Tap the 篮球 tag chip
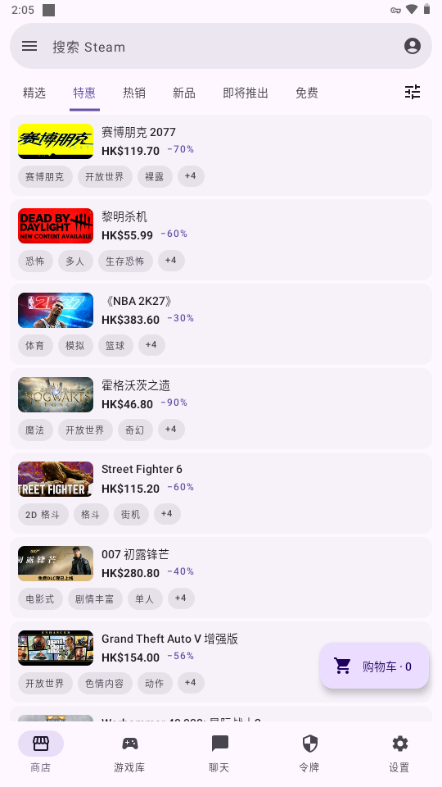 (115, 345)
